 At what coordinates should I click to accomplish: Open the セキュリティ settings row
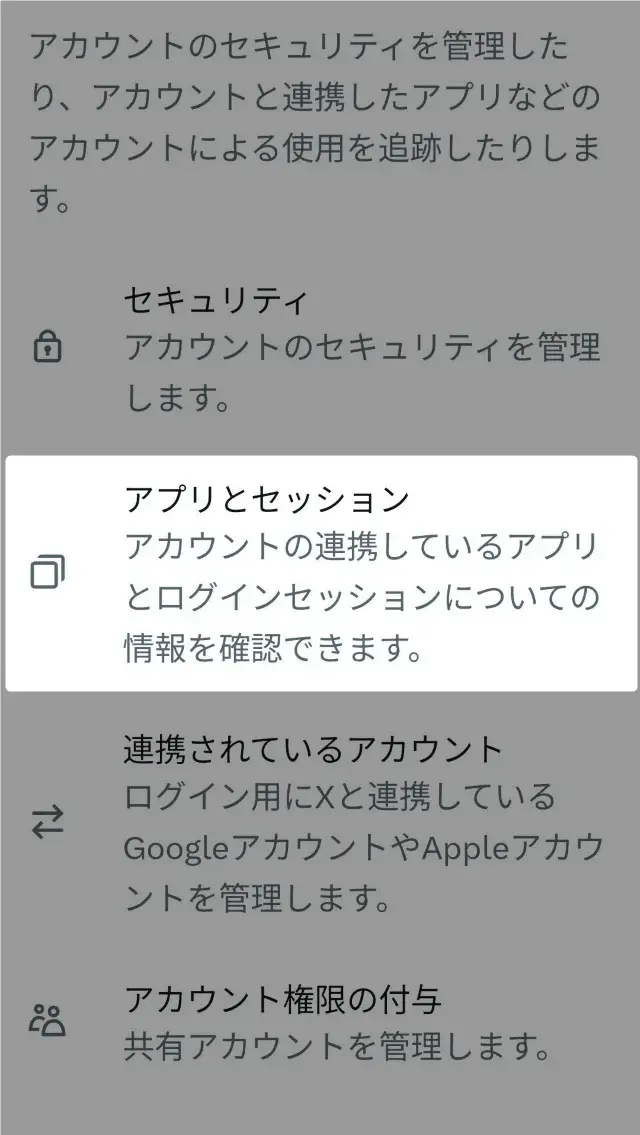click(320, 348)
